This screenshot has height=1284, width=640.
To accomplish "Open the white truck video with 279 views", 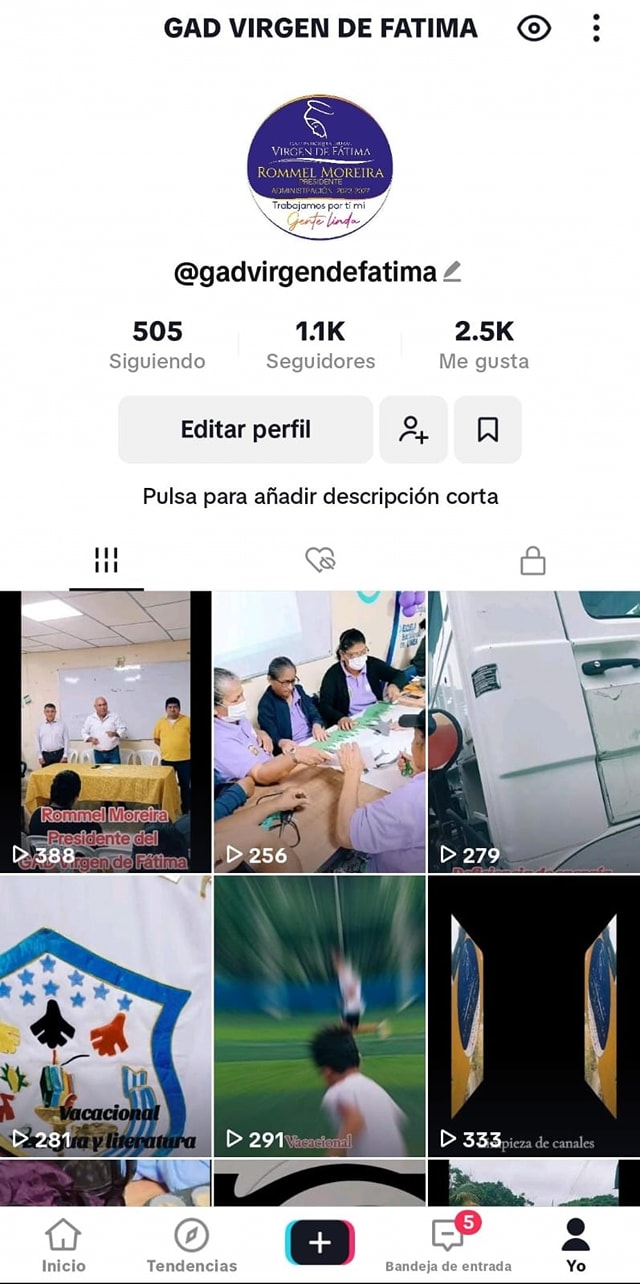I will pos(534,731).
